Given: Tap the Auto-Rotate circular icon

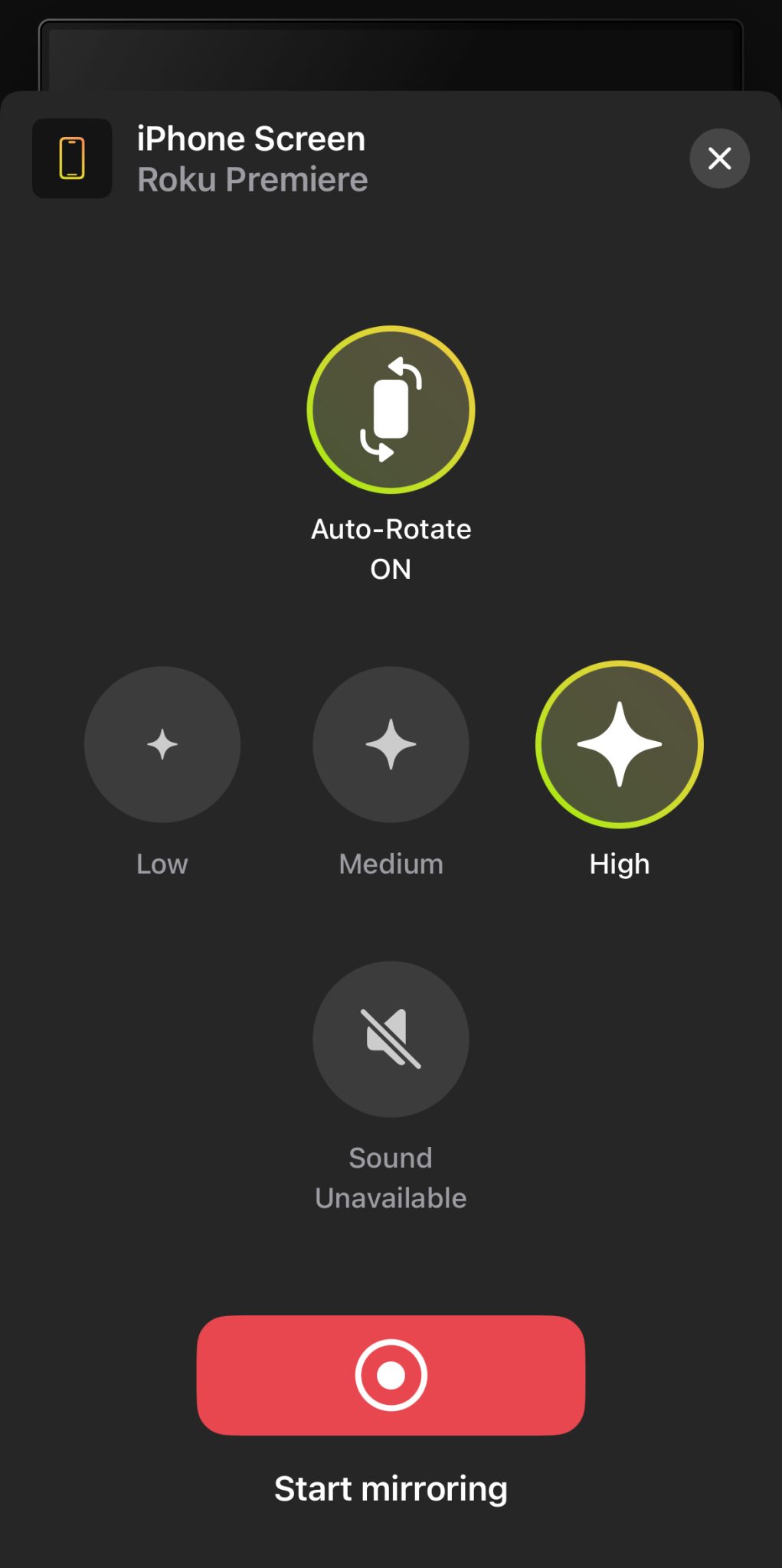Looking at the screenshot, I should (x=391, y=410).
